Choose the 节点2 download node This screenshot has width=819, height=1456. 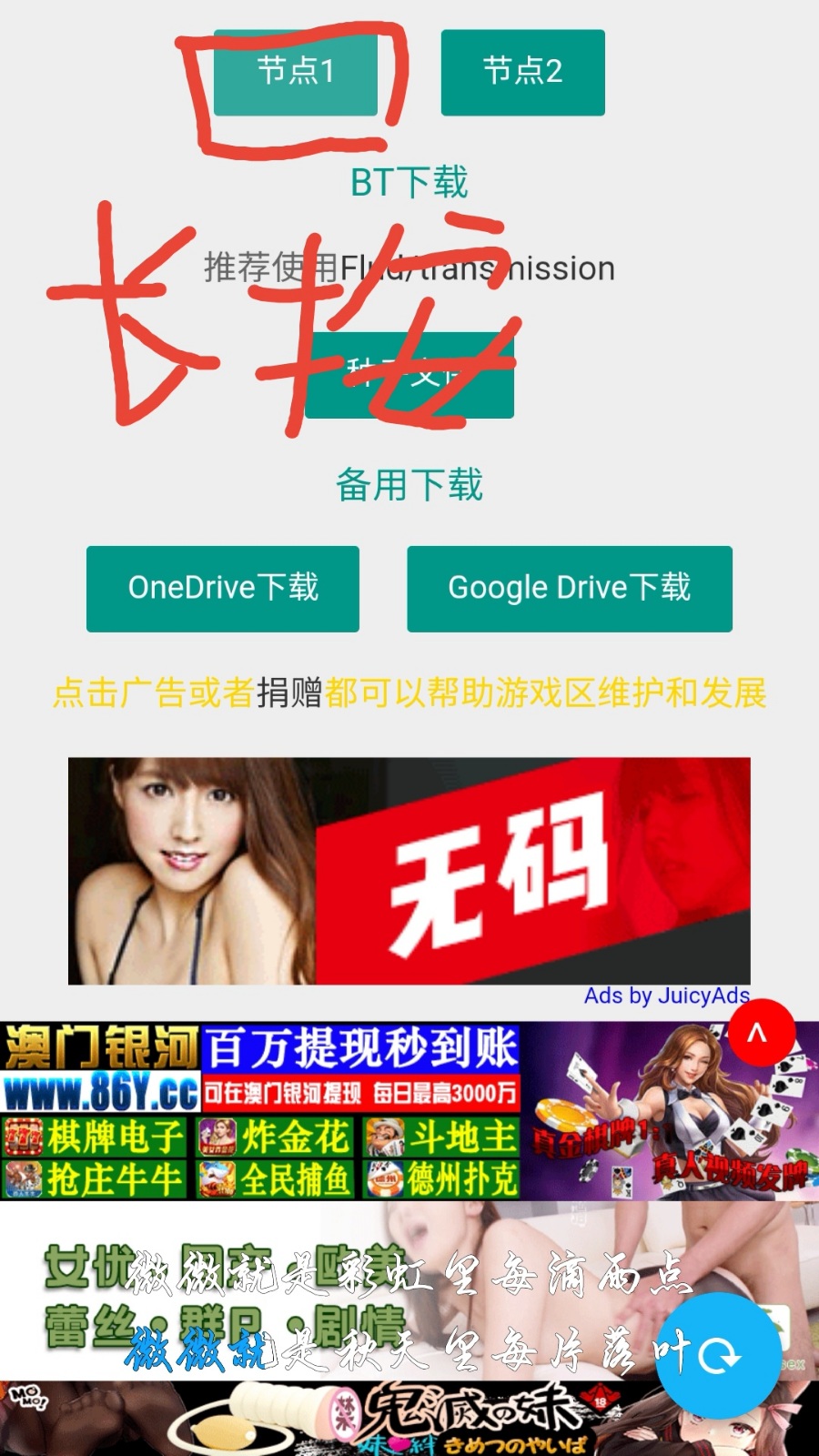point(522,72)
